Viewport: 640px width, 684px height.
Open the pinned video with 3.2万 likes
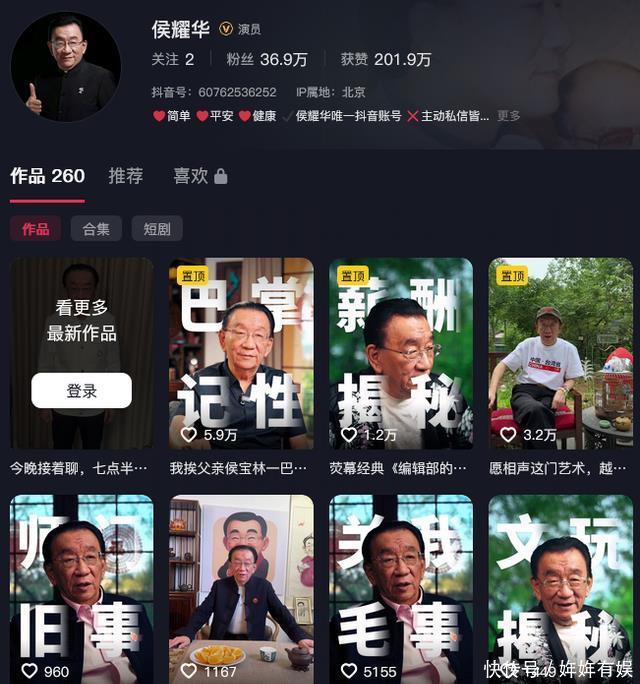pos(561,353)
